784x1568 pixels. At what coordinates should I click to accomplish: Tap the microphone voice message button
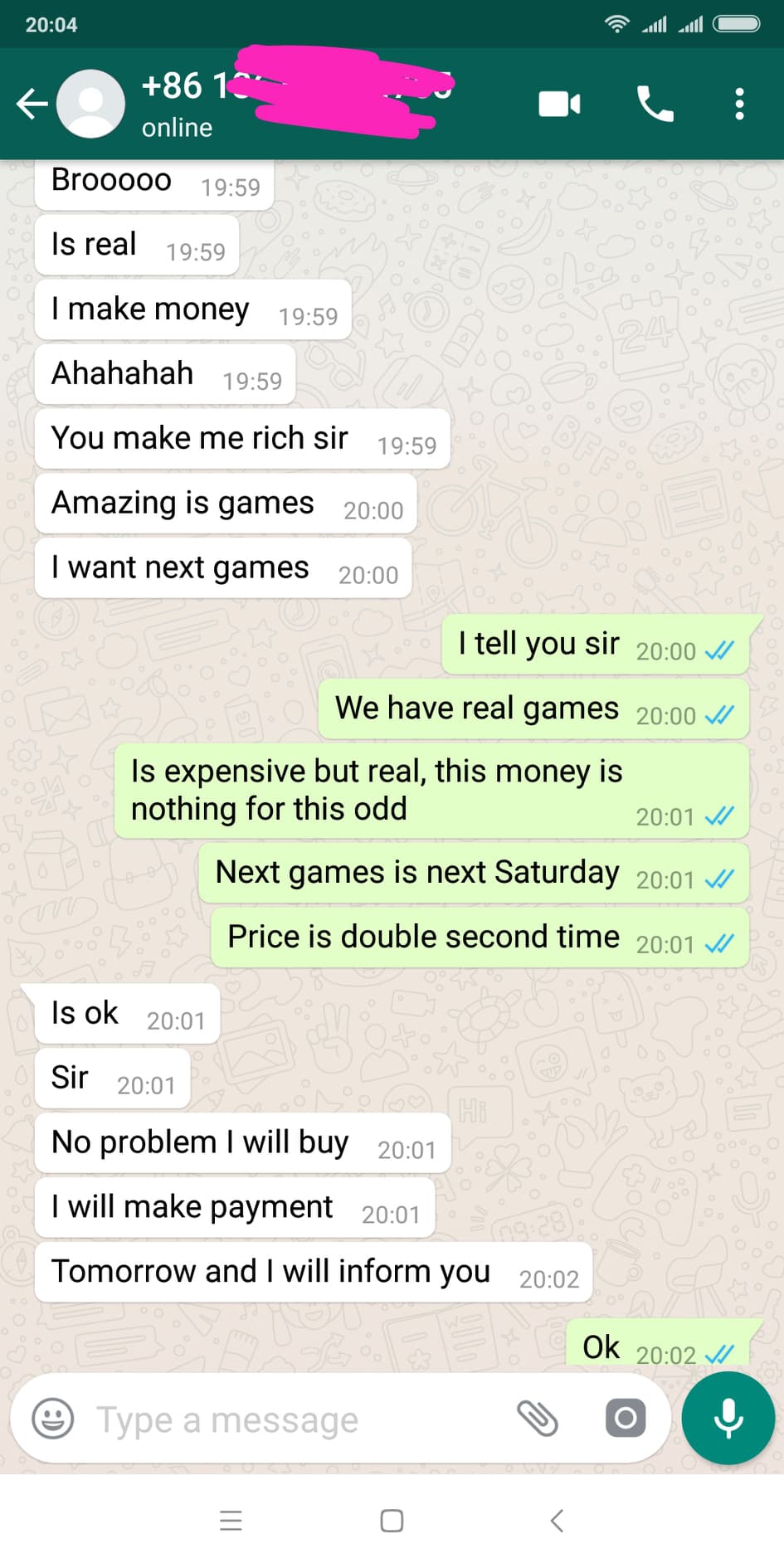click(x=728, y=1418)
